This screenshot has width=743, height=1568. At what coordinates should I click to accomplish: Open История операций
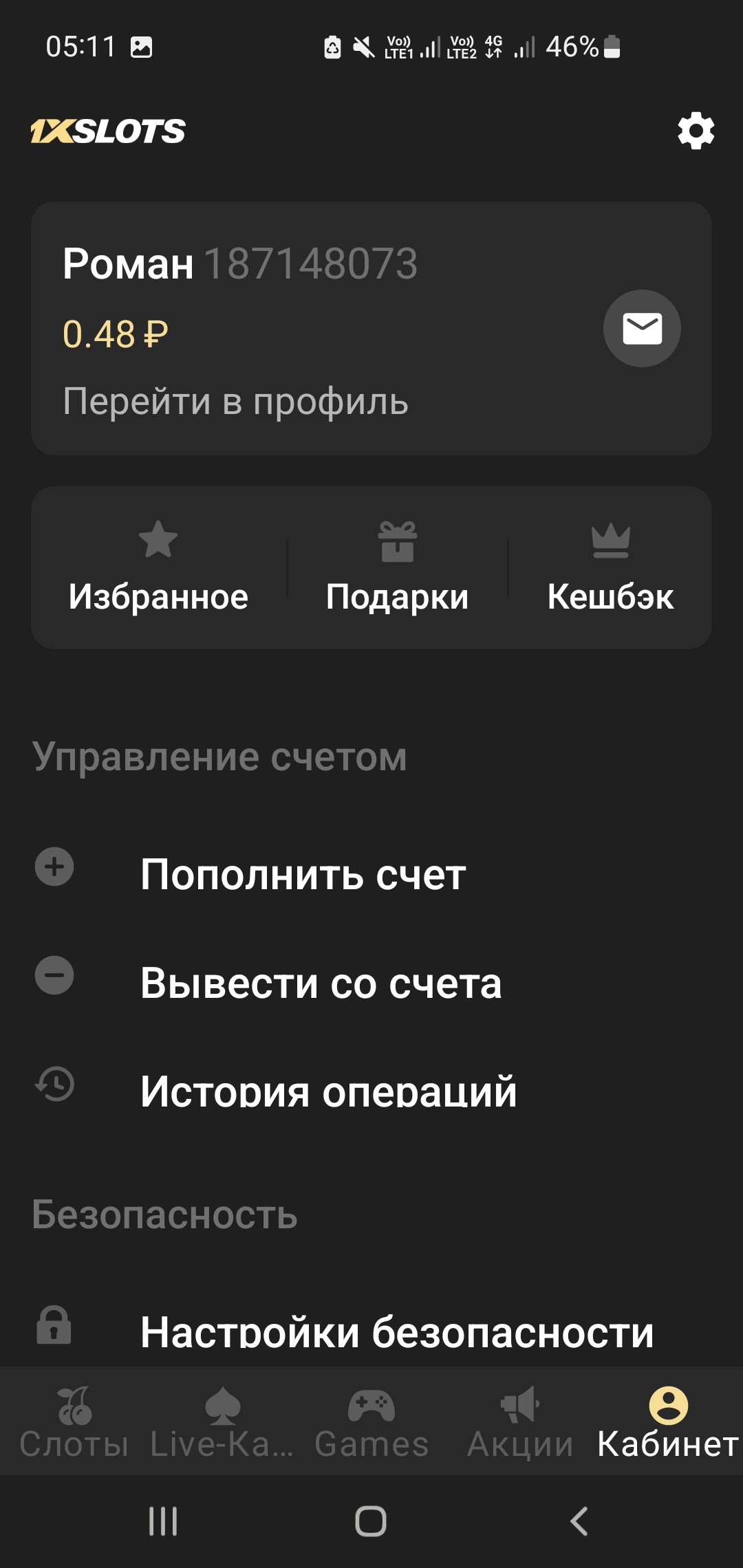point(328,1091)
